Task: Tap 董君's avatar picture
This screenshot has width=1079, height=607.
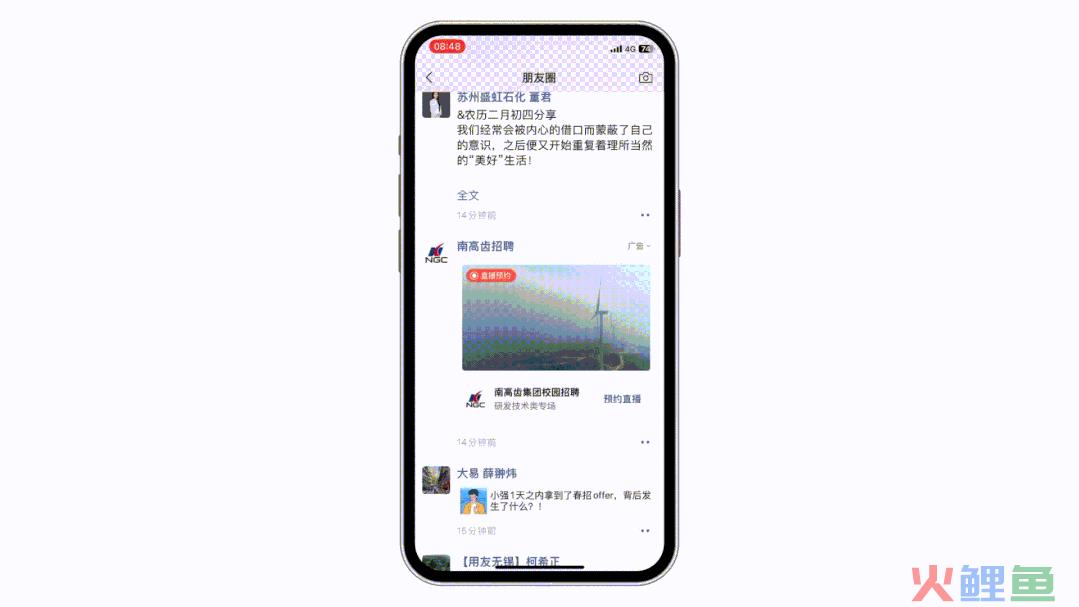Action: (x=435, y=105)
